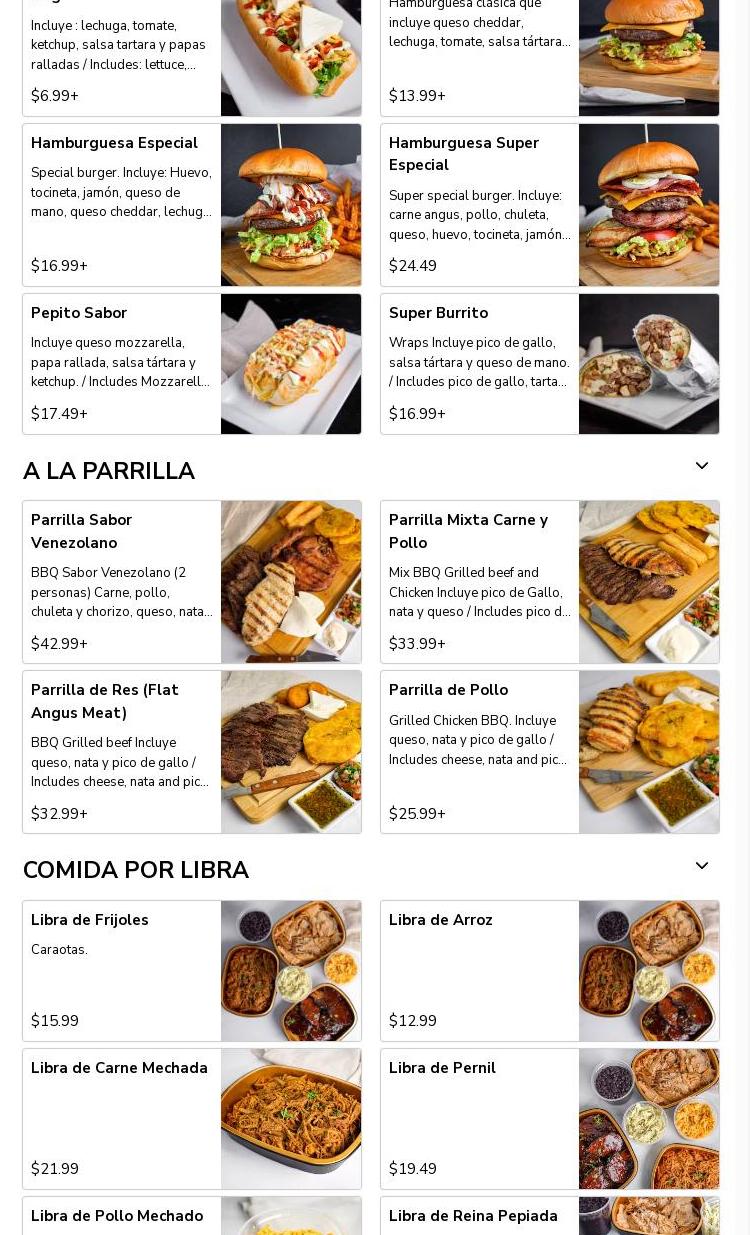Open the Libra de Pernil item
The image size is (750, 1235).
click(549, 1119)
